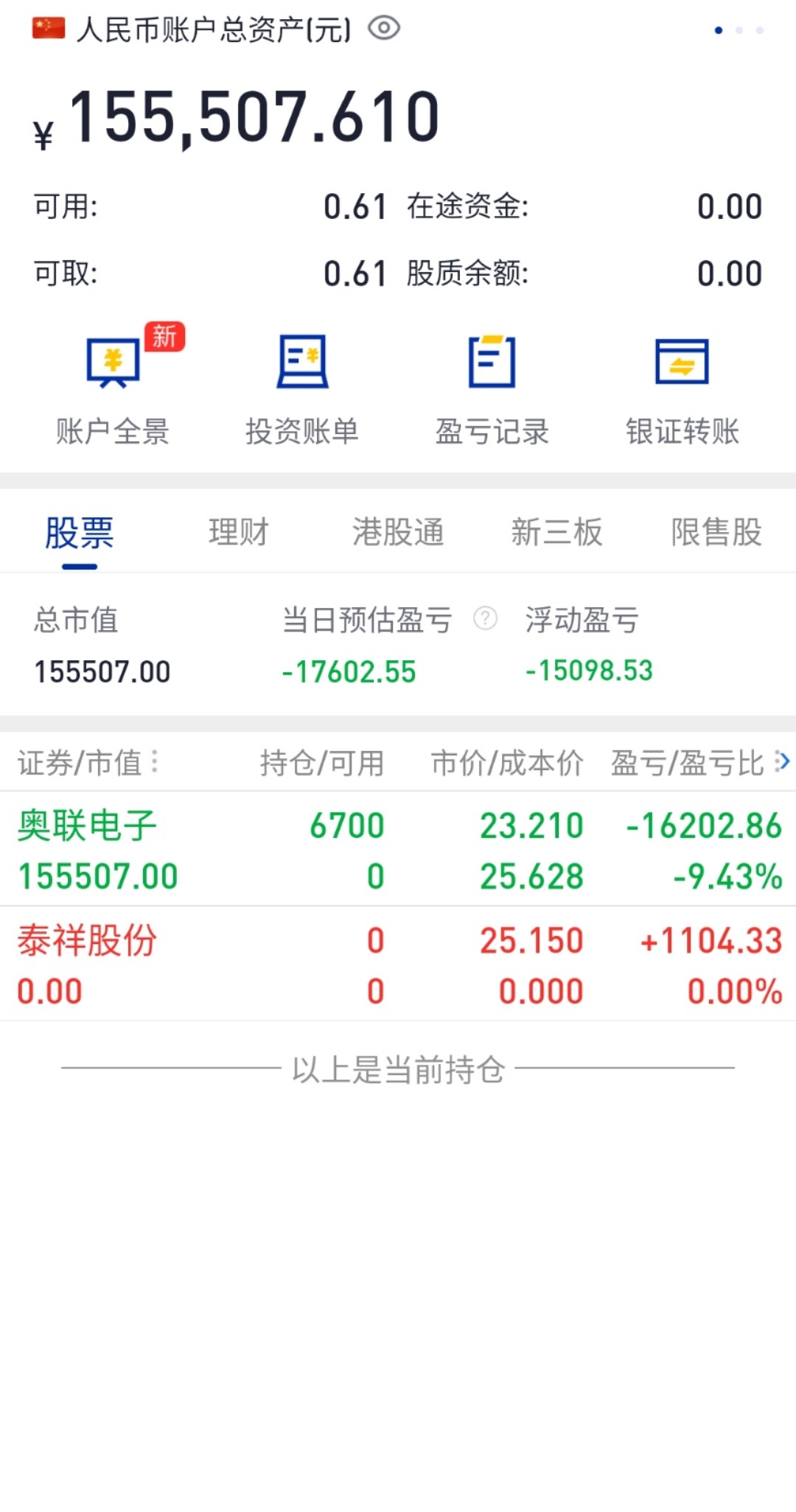Open 投资账单 investment statement
Image resolution: width=796 pixels, height=1512 pixels.
[x=302, y=388]
